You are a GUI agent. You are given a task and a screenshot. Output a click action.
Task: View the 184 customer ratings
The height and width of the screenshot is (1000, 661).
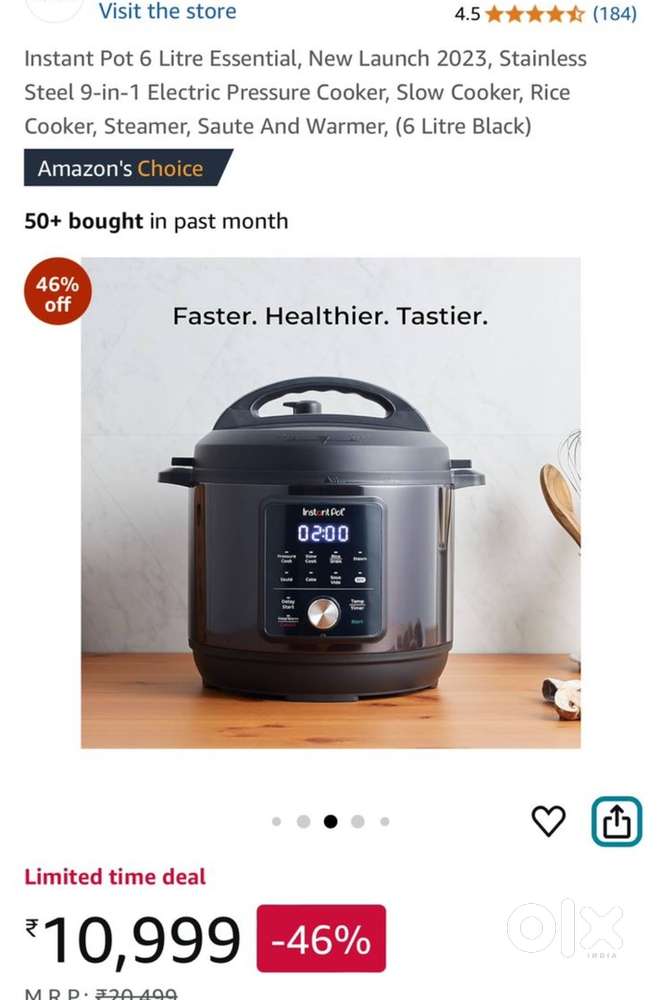pos(615,14)
